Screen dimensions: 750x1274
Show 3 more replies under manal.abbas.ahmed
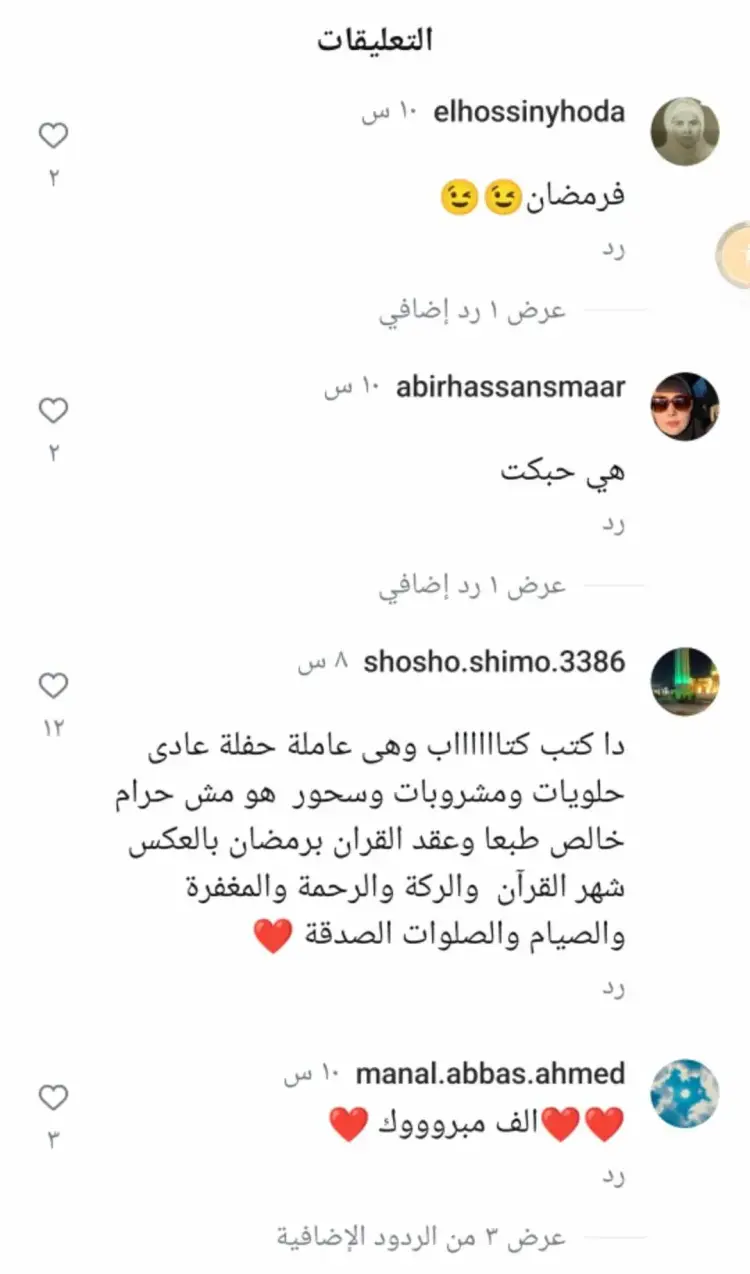point(421,1238)
